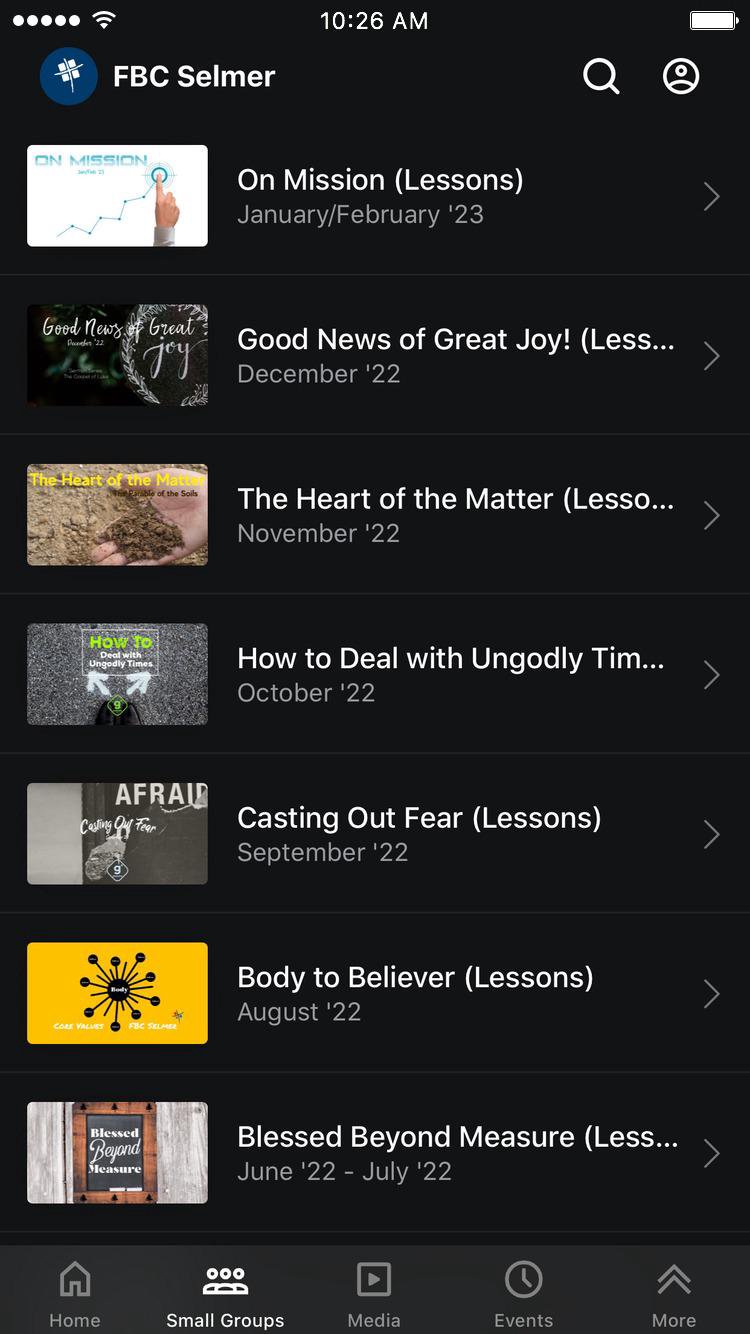
Task: Select the Small Groups tab
Action: [x=225, y=1293]
